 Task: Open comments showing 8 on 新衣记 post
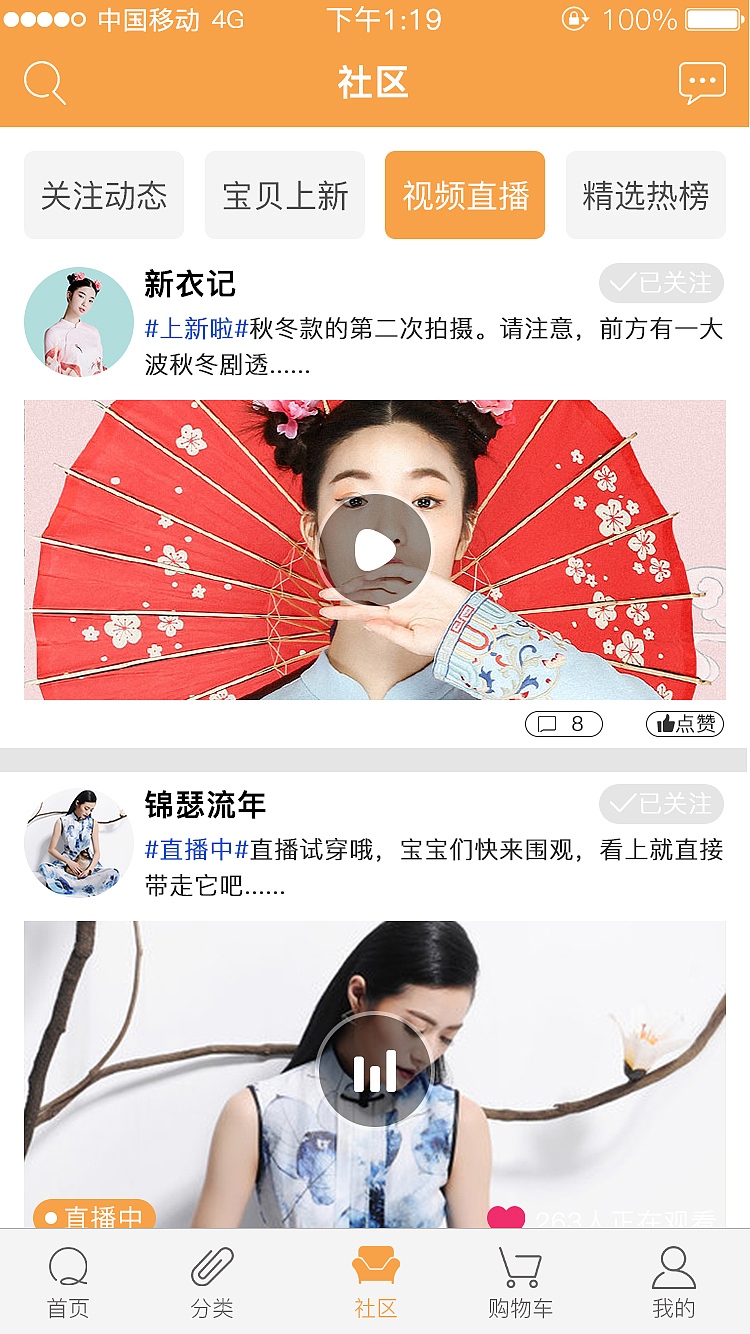click(x=563, y=723)
